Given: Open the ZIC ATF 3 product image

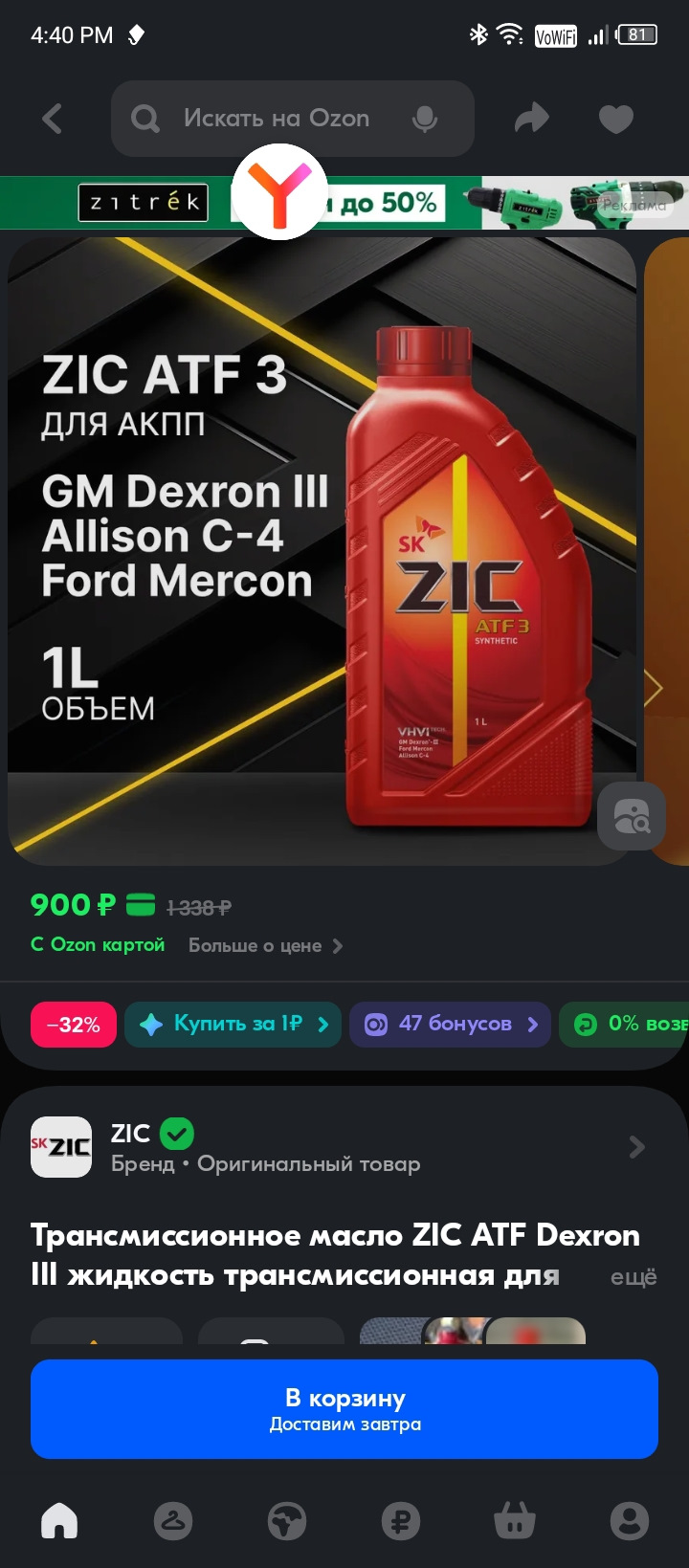Looking at the screenshot, I should 322,550.
